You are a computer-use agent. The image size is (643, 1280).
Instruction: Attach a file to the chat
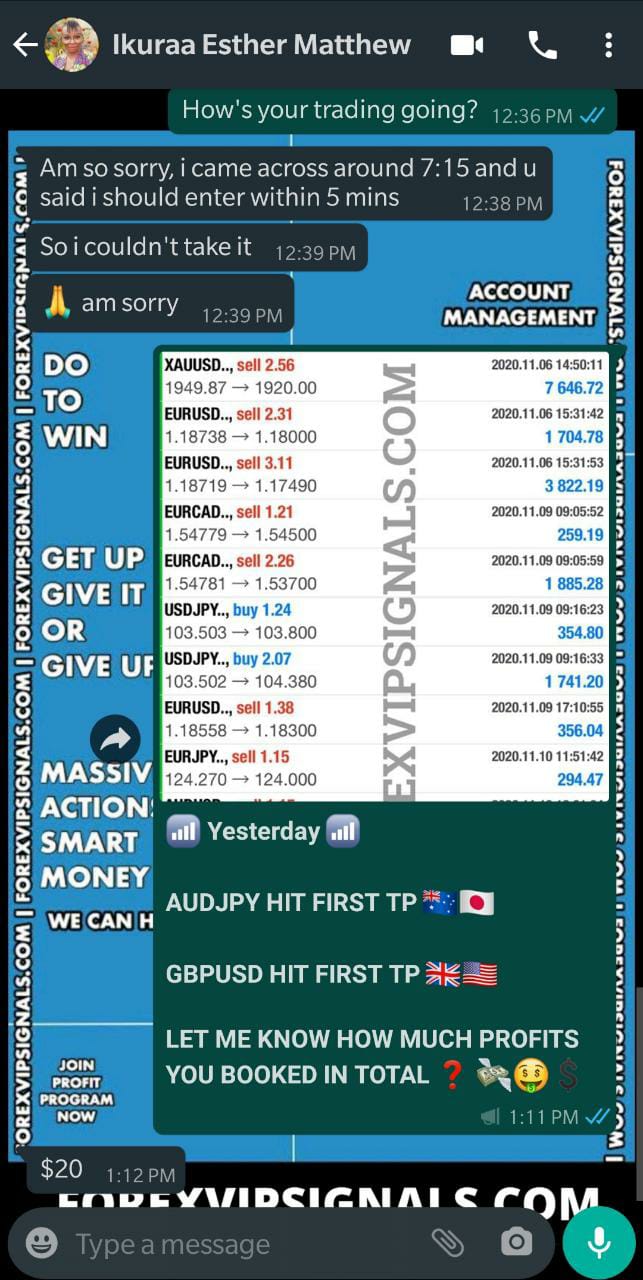[x=447, y=1243]
